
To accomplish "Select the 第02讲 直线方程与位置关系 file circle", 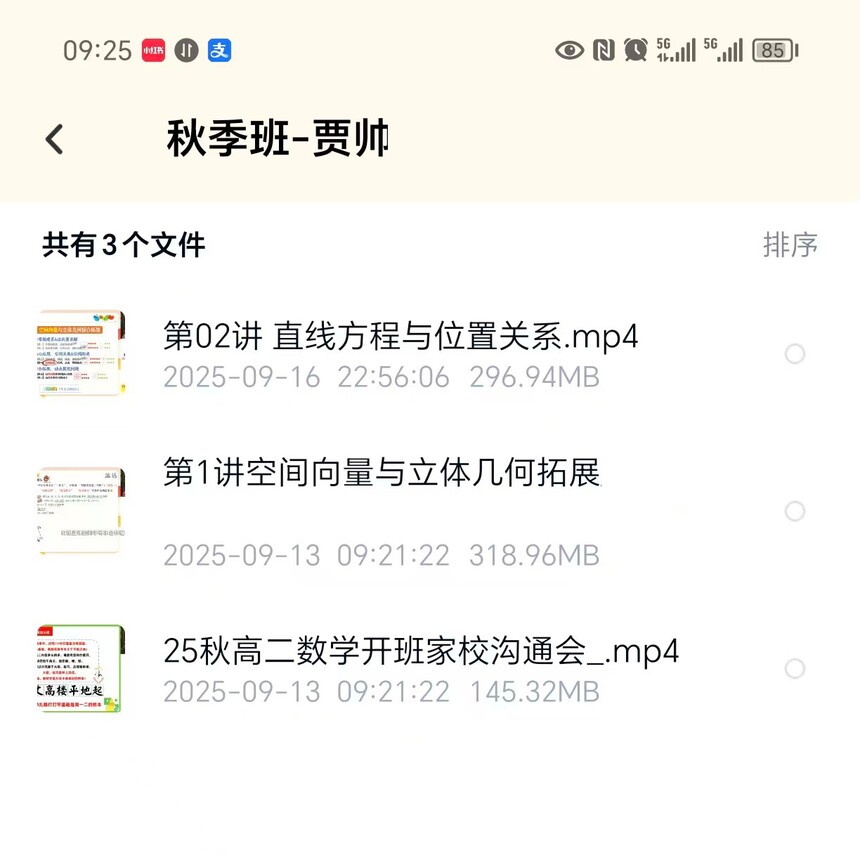I will coord(795,354).
